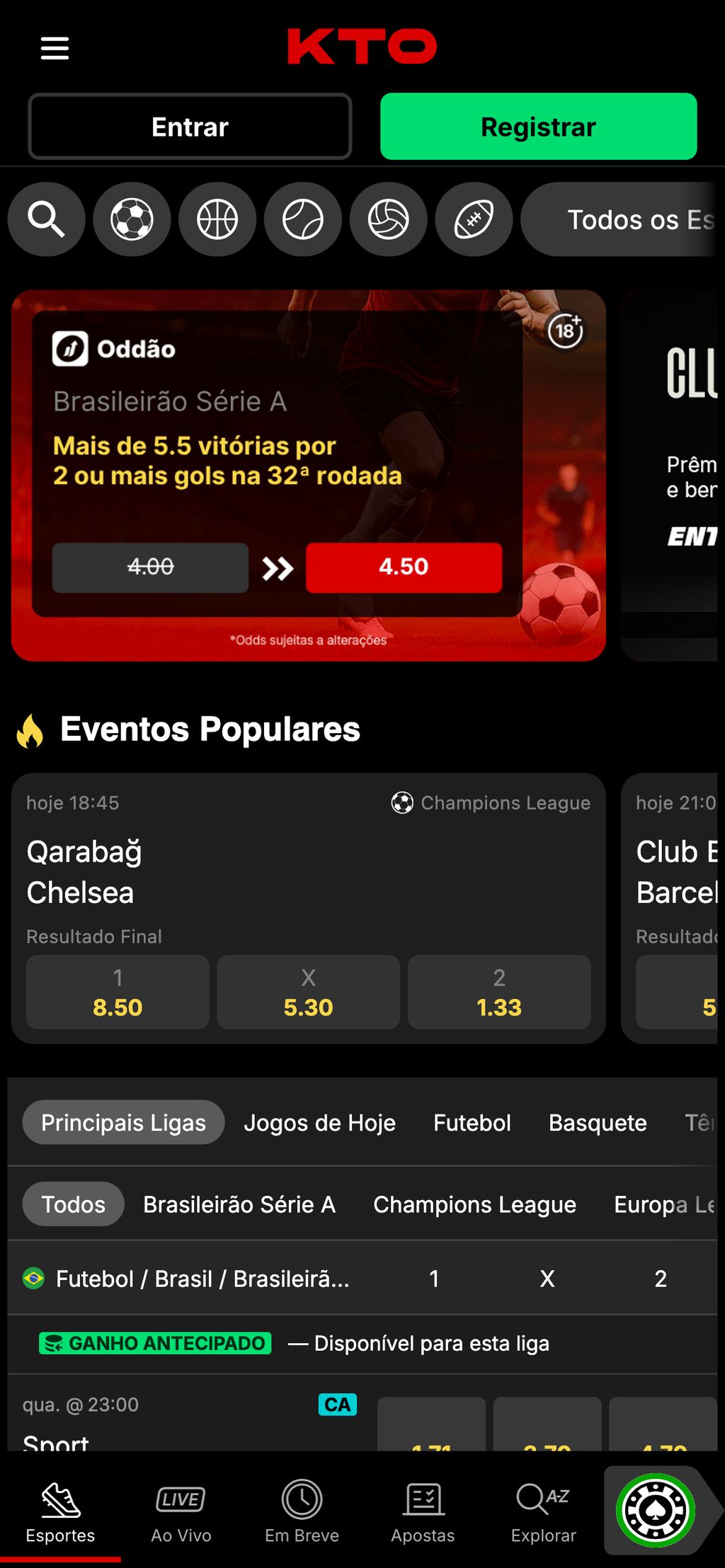Select the Todos league filter chip

coord(72,1204)
